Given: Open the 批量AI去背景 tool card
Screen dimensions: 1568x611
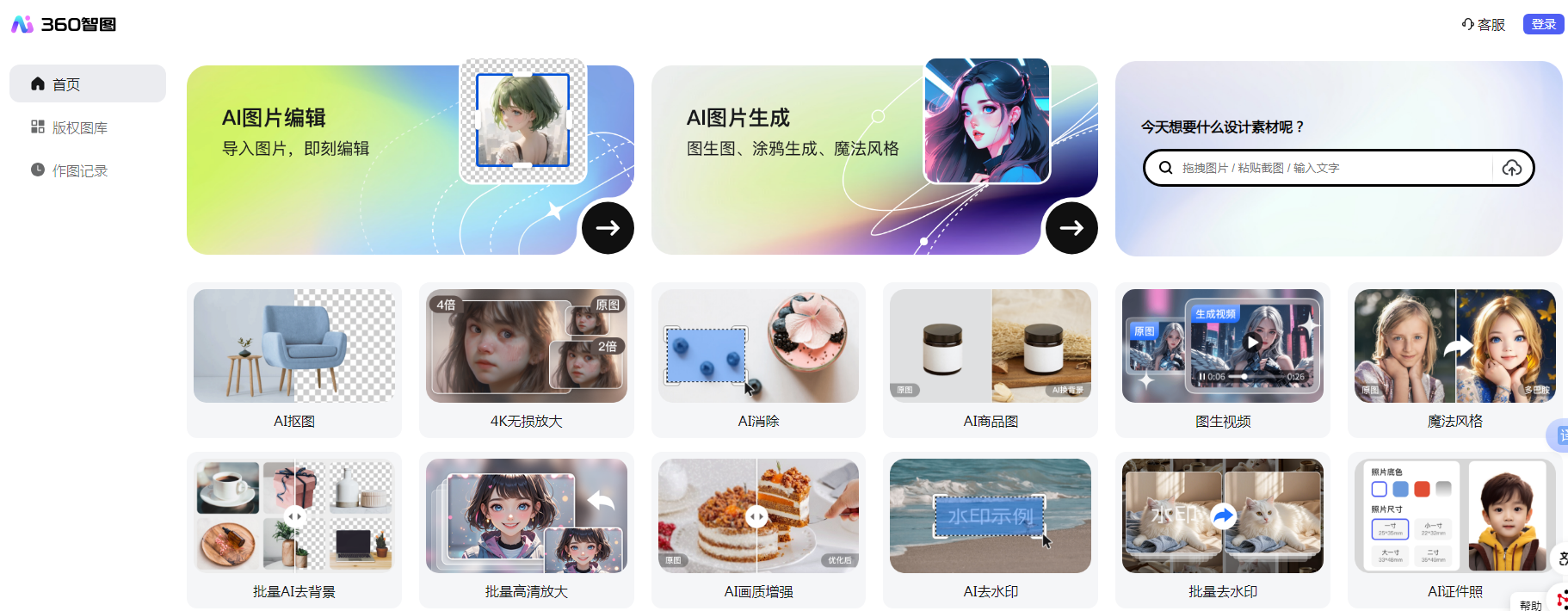Looking at the screenshot, I should 294,528.
